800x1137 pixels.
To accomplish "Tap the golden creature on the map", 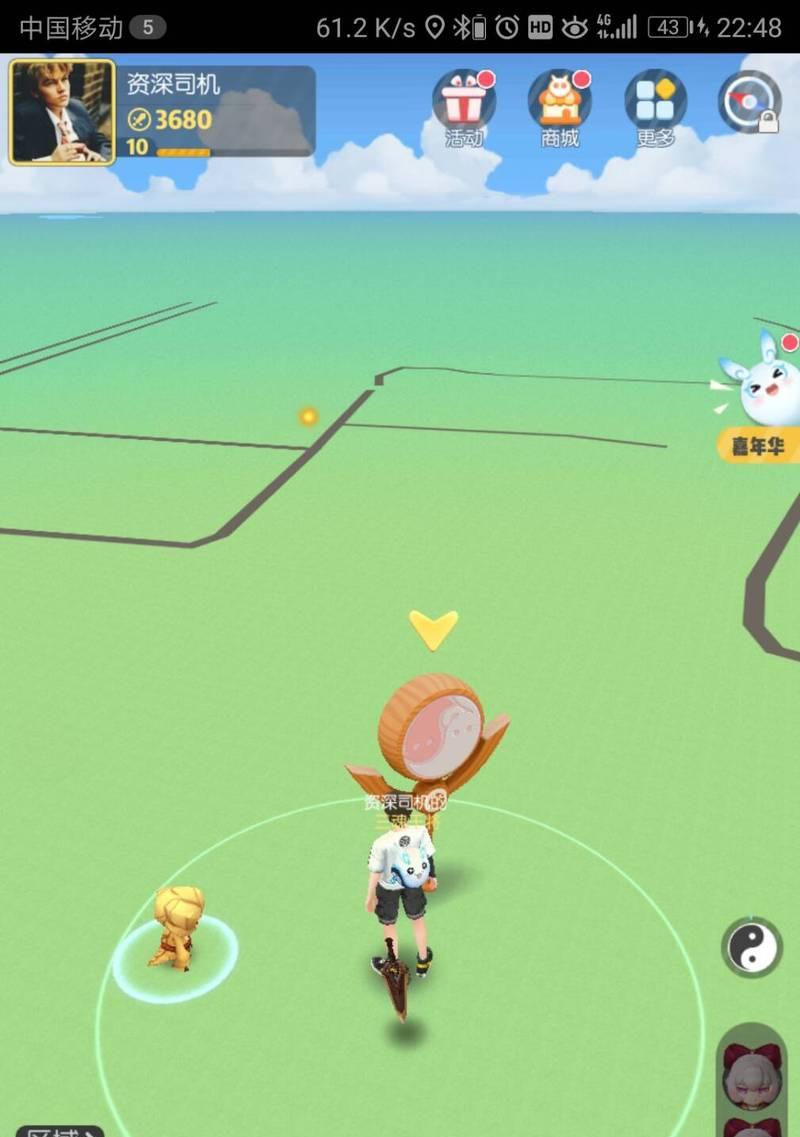I will click(178, 927).
